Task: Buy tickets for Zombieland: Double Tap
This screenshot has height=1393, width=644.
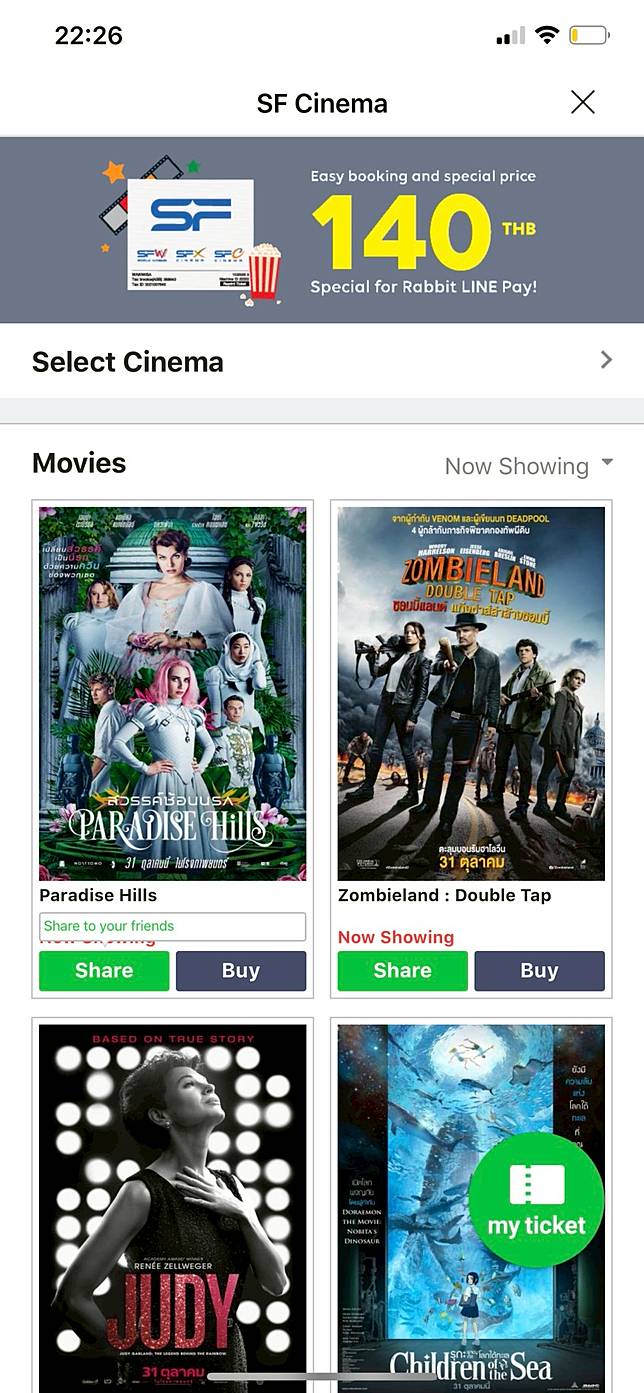Action: point(539,971)
